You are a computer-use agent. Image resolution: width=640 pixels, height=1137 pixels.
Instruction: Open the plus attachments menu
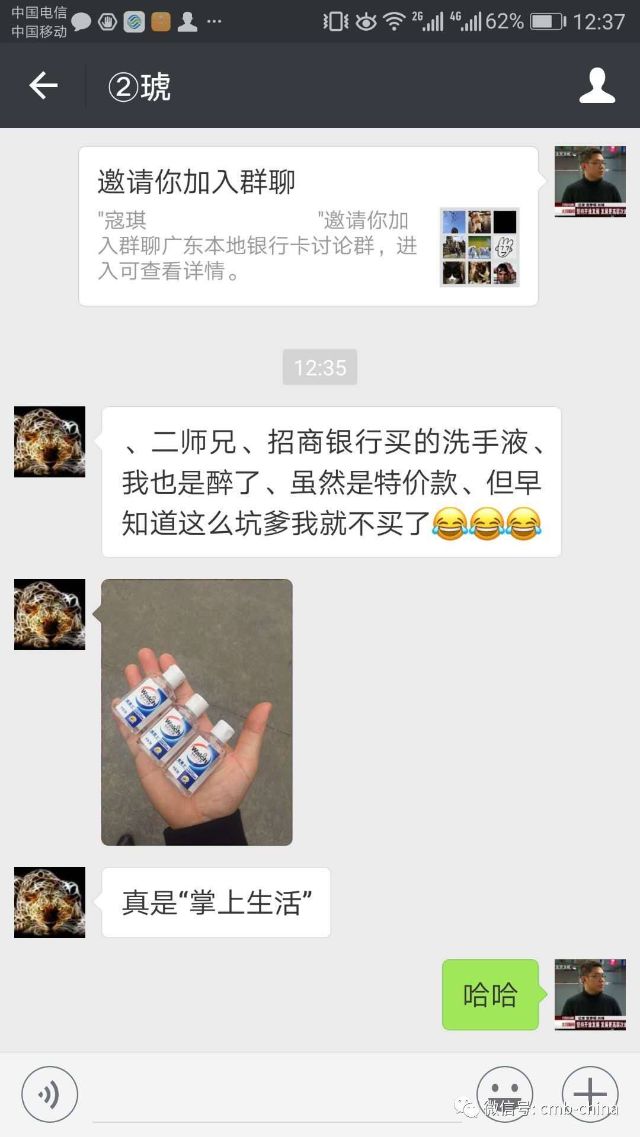point(590,1094)
